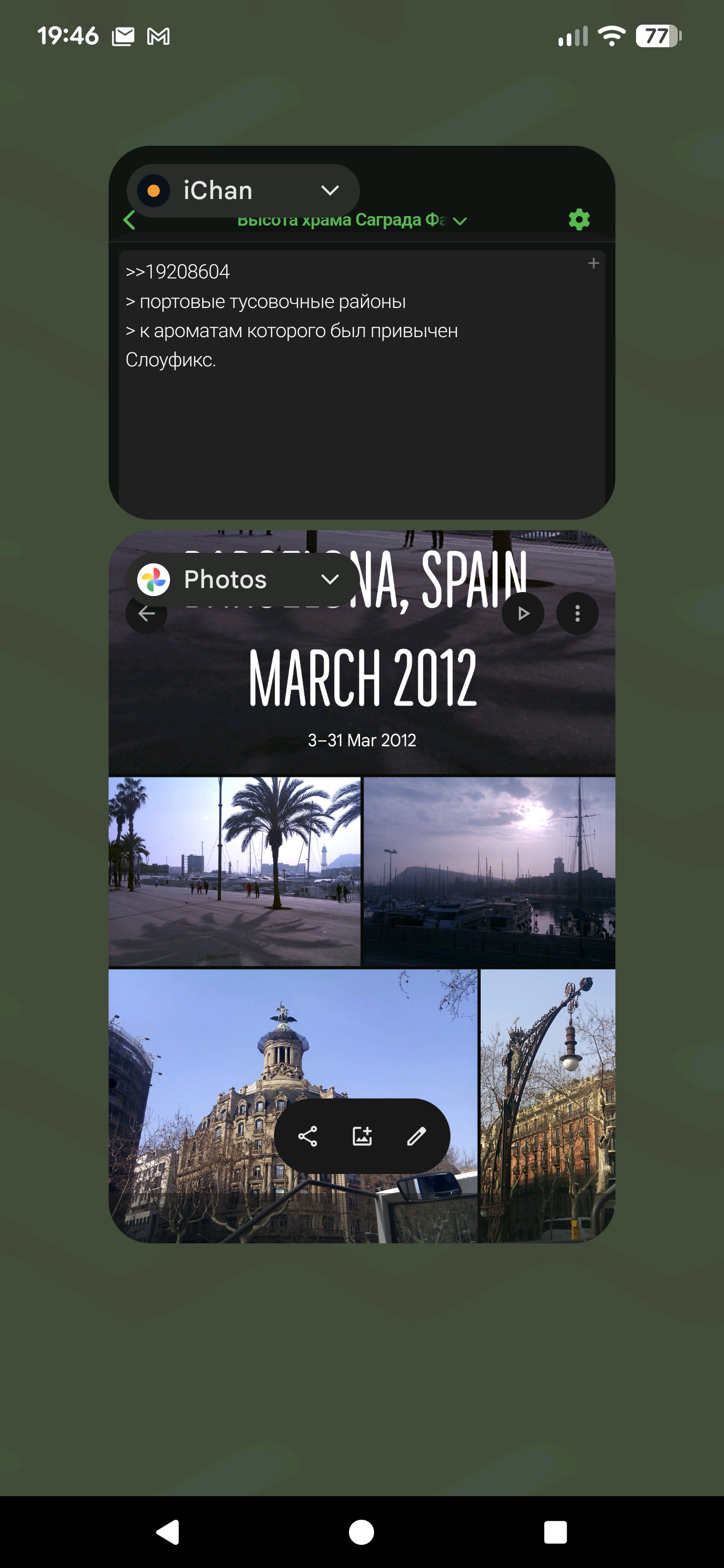Edit the album with the pencil icon
This screenshot has height=1568, width=724.
tap(416, 1136)
